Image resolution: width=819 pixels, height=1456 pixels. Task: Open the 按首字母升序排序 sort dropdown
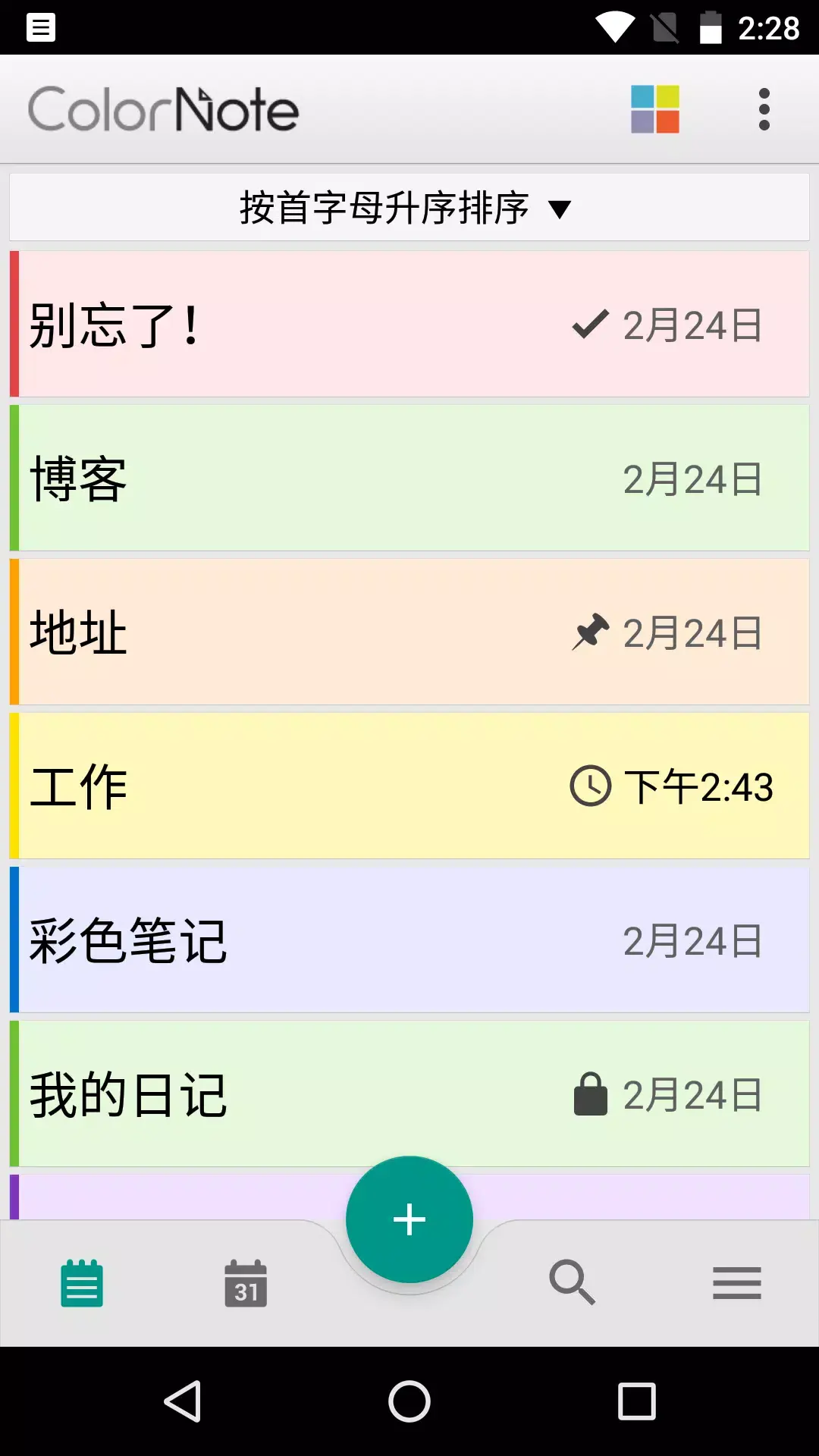pos(383,207)
